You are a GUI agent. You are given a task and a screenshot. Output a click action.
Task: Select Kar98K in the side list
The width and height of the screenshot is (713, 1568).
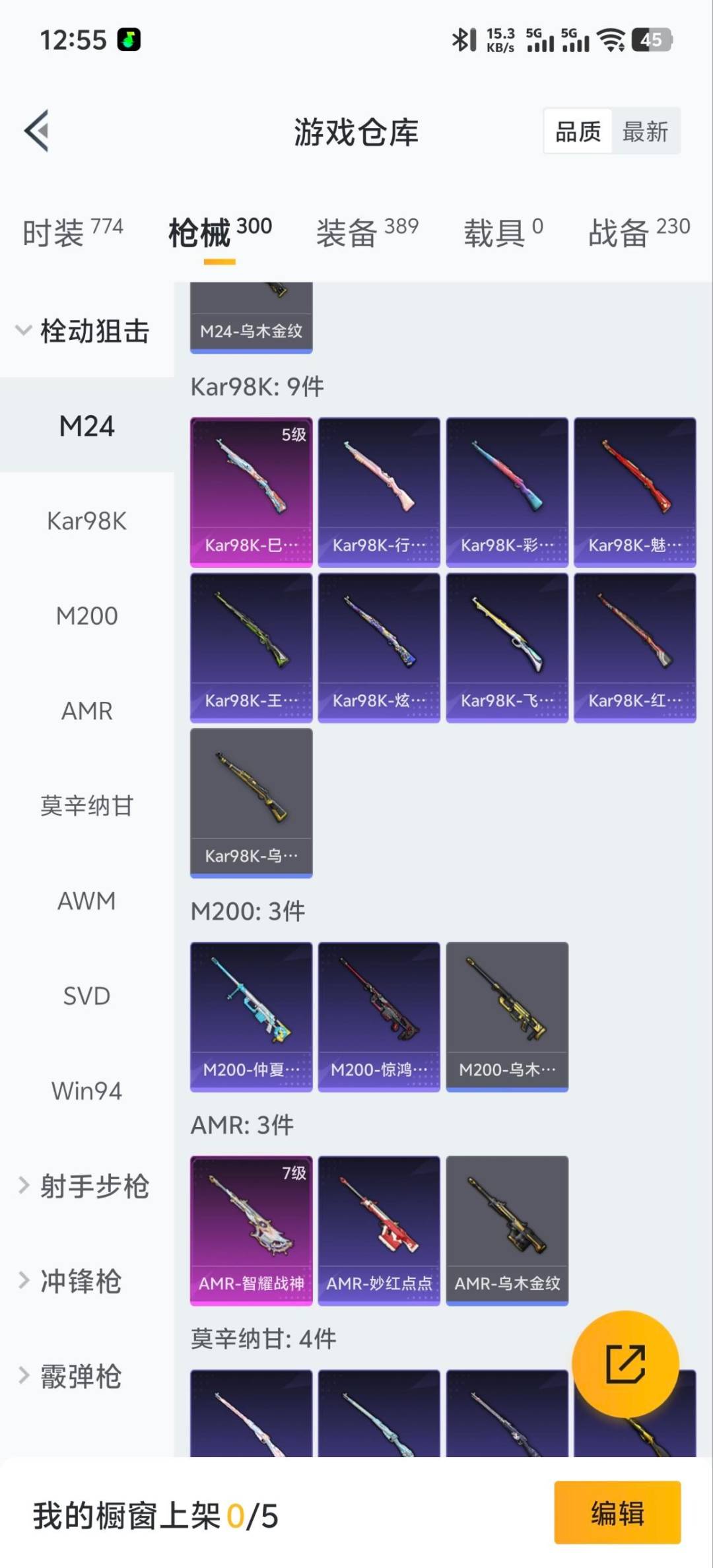coord(86,521)
